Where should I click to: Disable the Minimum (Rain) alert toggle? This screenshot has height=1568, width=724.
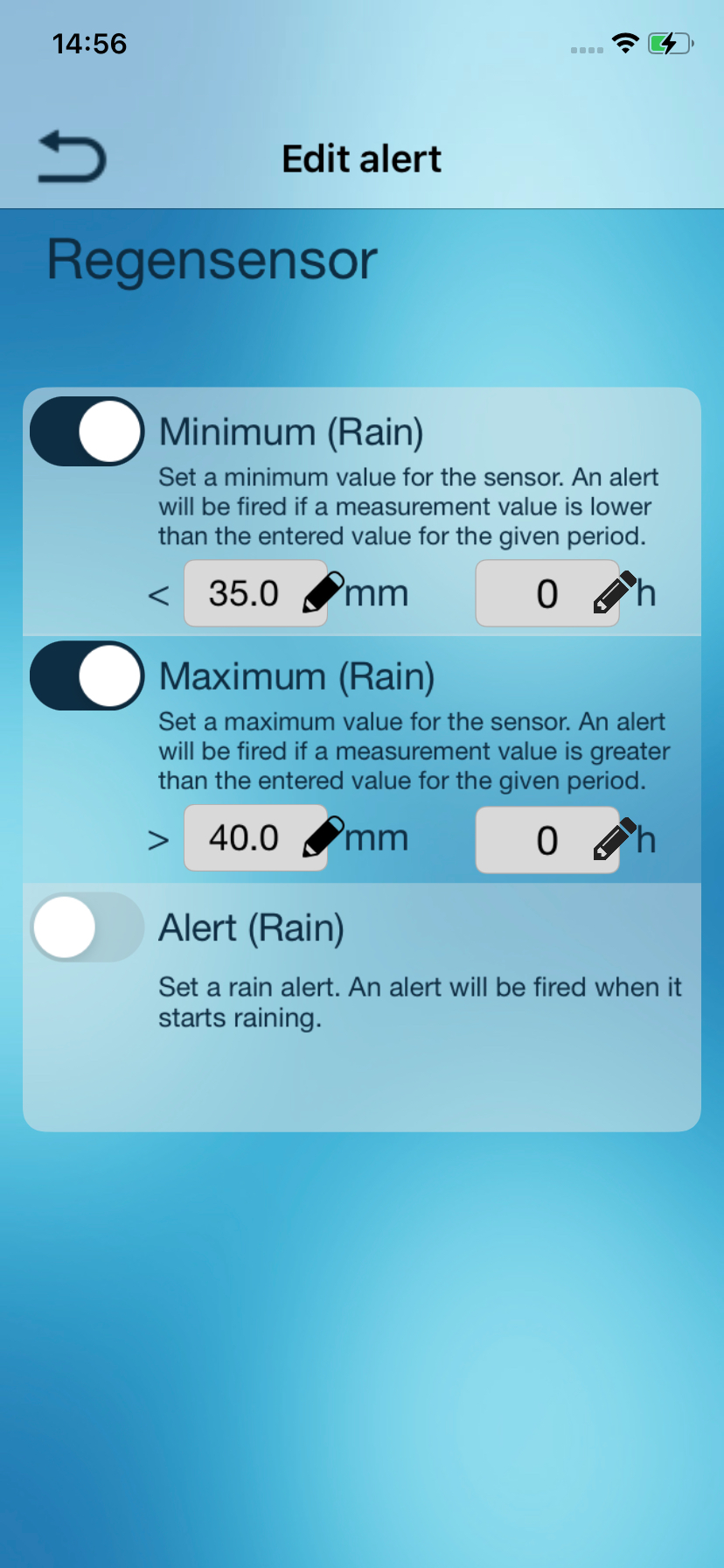(87, 431)
